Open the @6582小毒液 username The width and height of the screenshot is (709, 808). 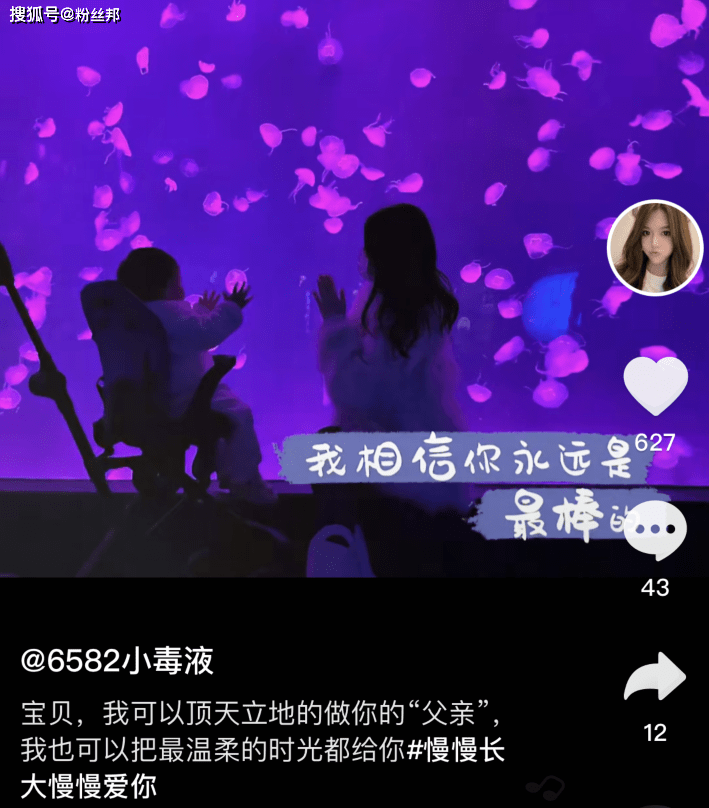(118, 660)
